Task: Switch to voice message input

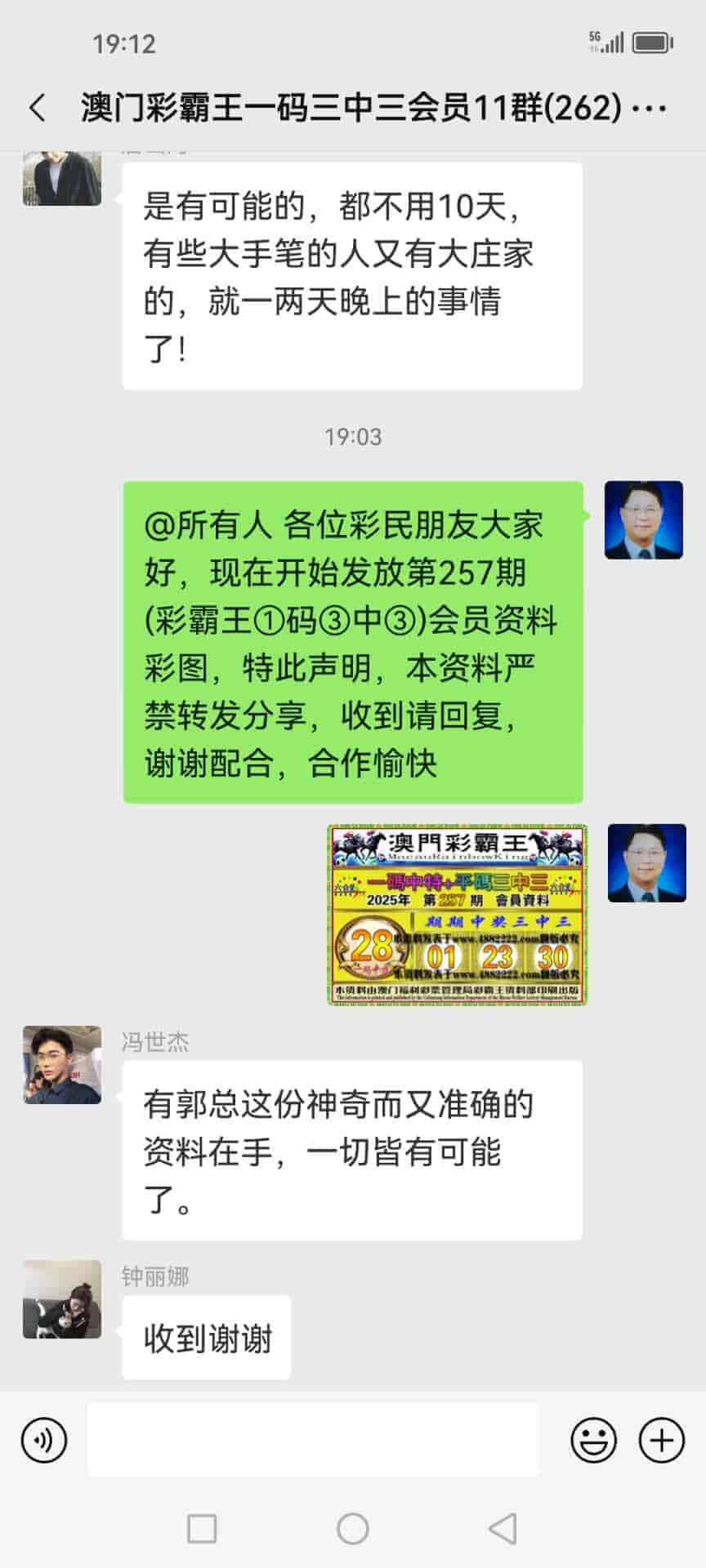Action: (x=44, y=1441)
